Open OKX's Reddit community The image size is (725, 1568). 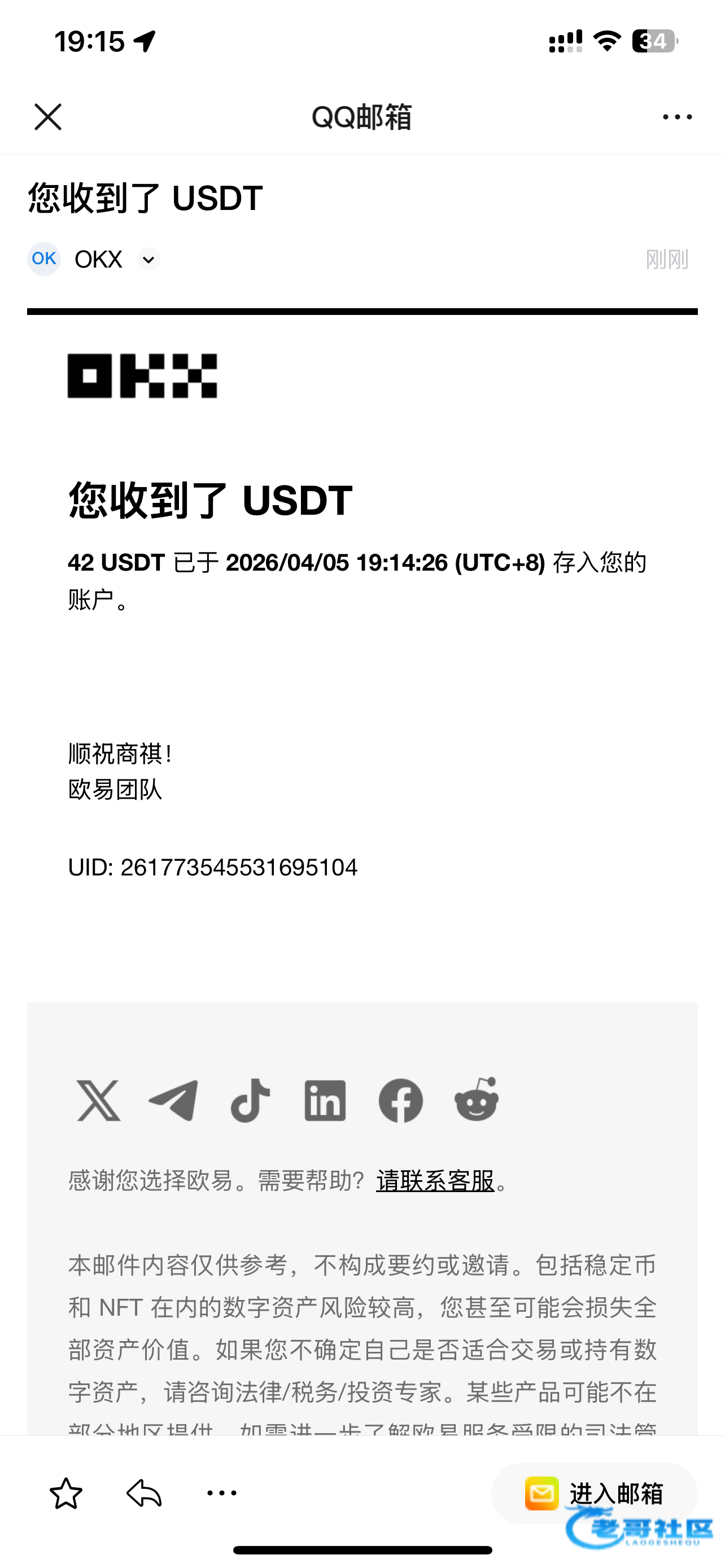click(476, 1100)
